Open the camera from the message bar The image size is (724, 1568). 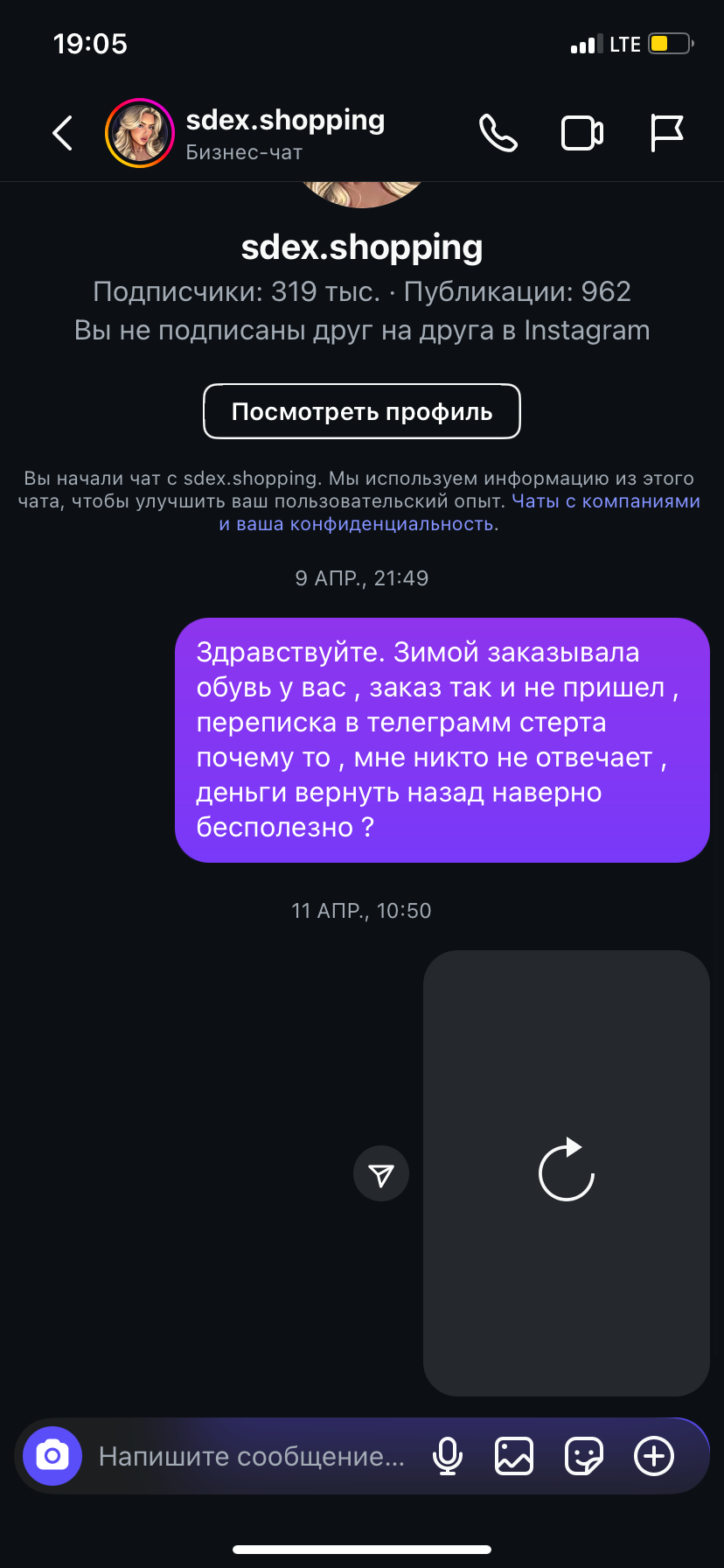click(x=52, y=1456)
